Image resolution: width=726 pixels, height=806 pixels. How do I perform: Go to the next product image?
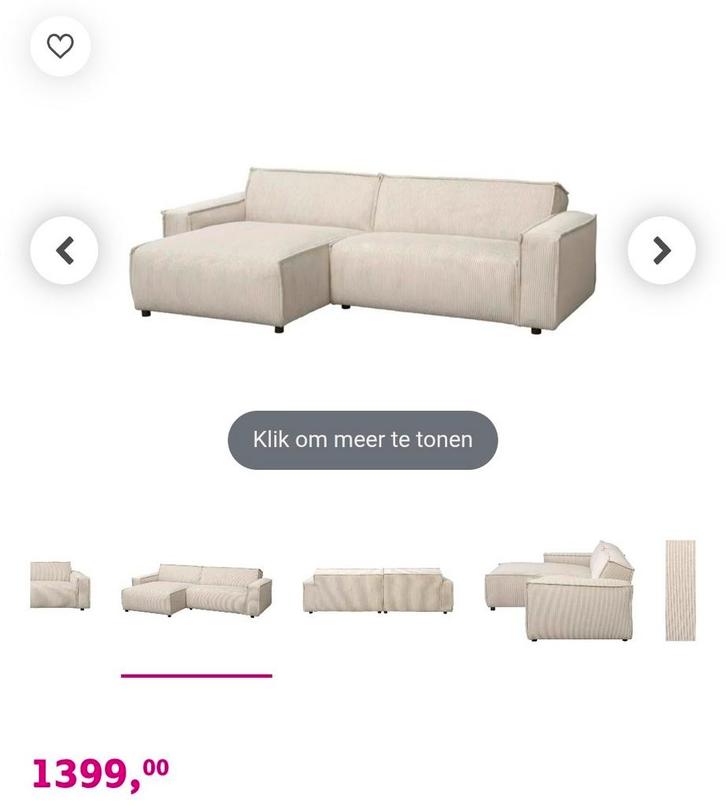click(661, 250)
